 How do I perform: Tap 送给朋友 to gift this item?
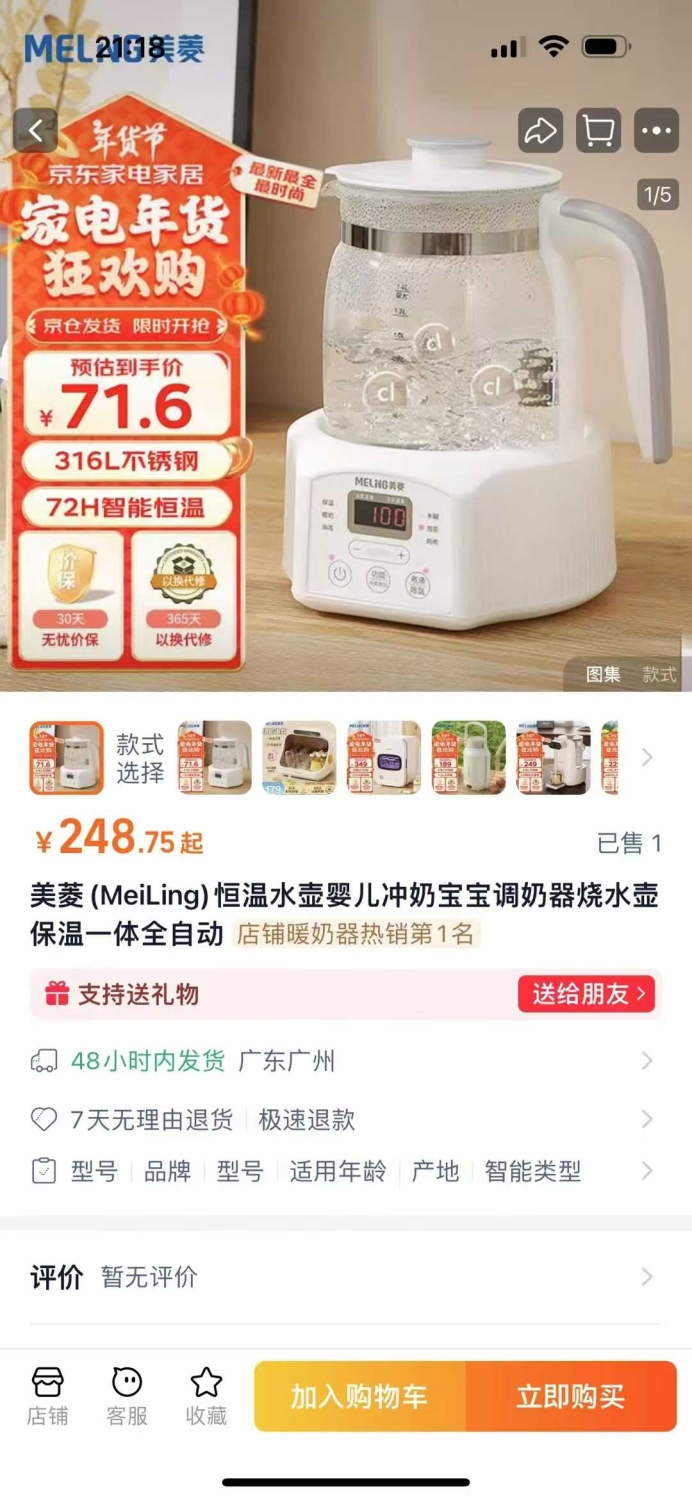pyautogui.click(x=587, y=994)
